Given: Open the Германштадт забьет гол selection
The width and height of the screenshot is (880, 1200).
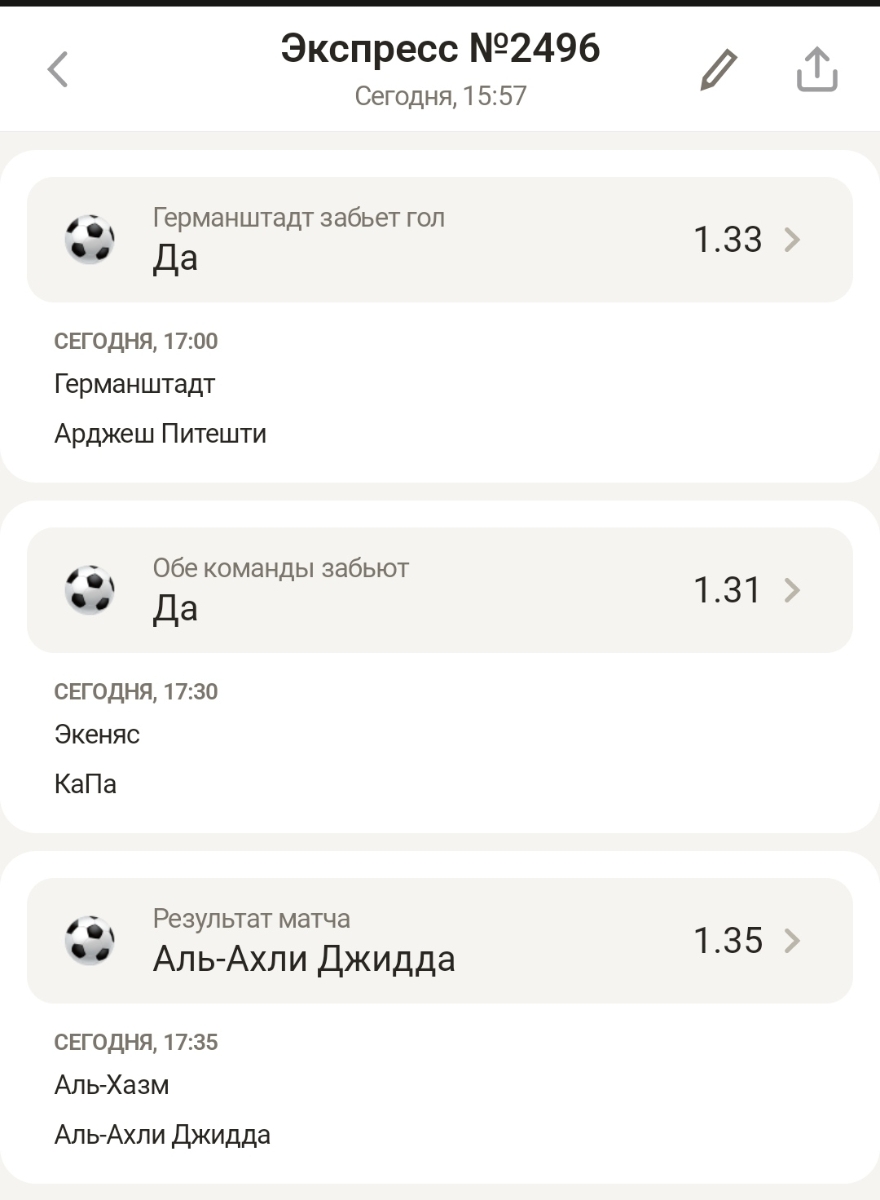Looking at the screenshot, I should click(x=440, y=240).
